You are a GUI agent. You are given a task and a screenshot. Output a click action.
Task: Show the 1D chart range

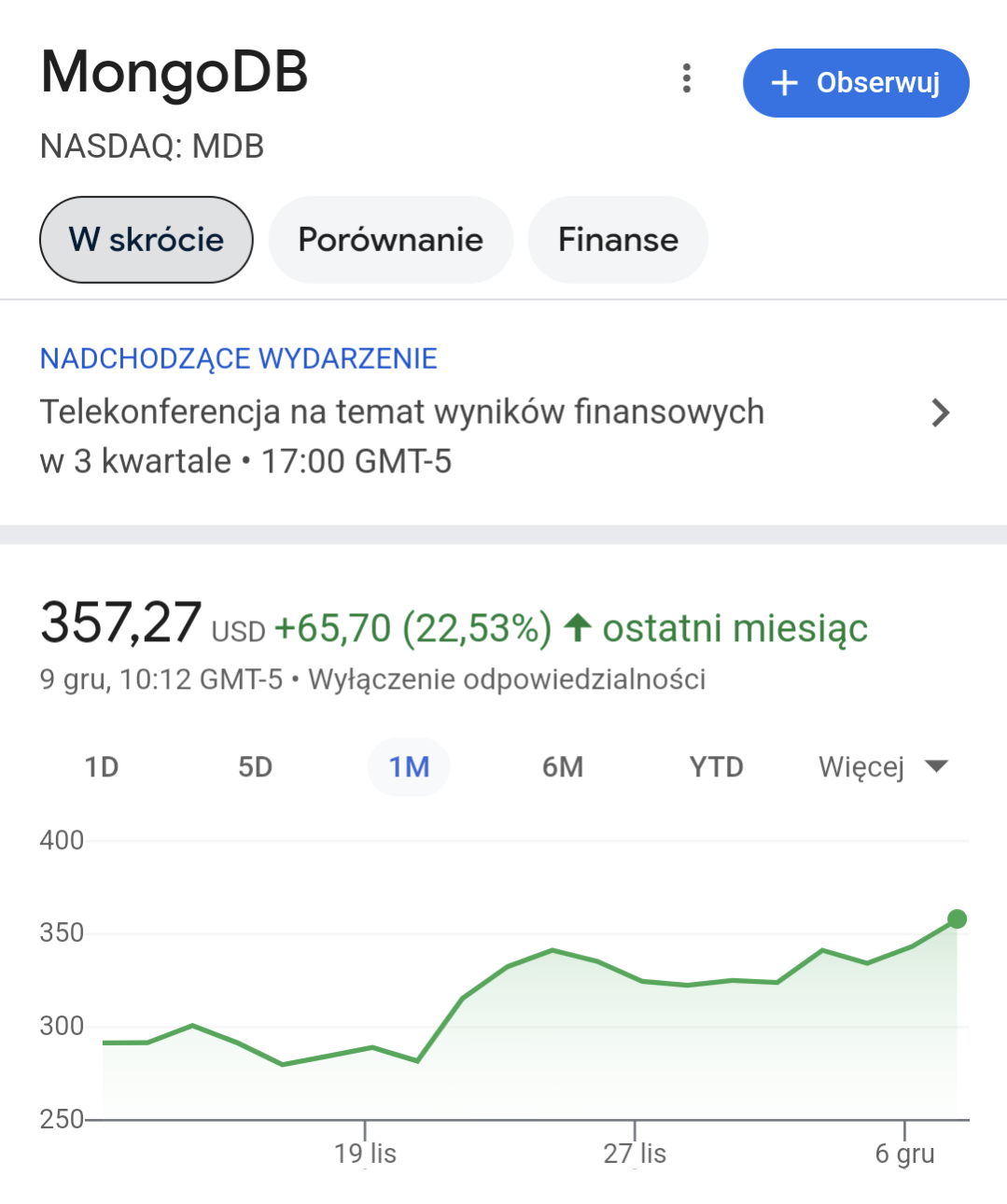[x=102, y=767]
